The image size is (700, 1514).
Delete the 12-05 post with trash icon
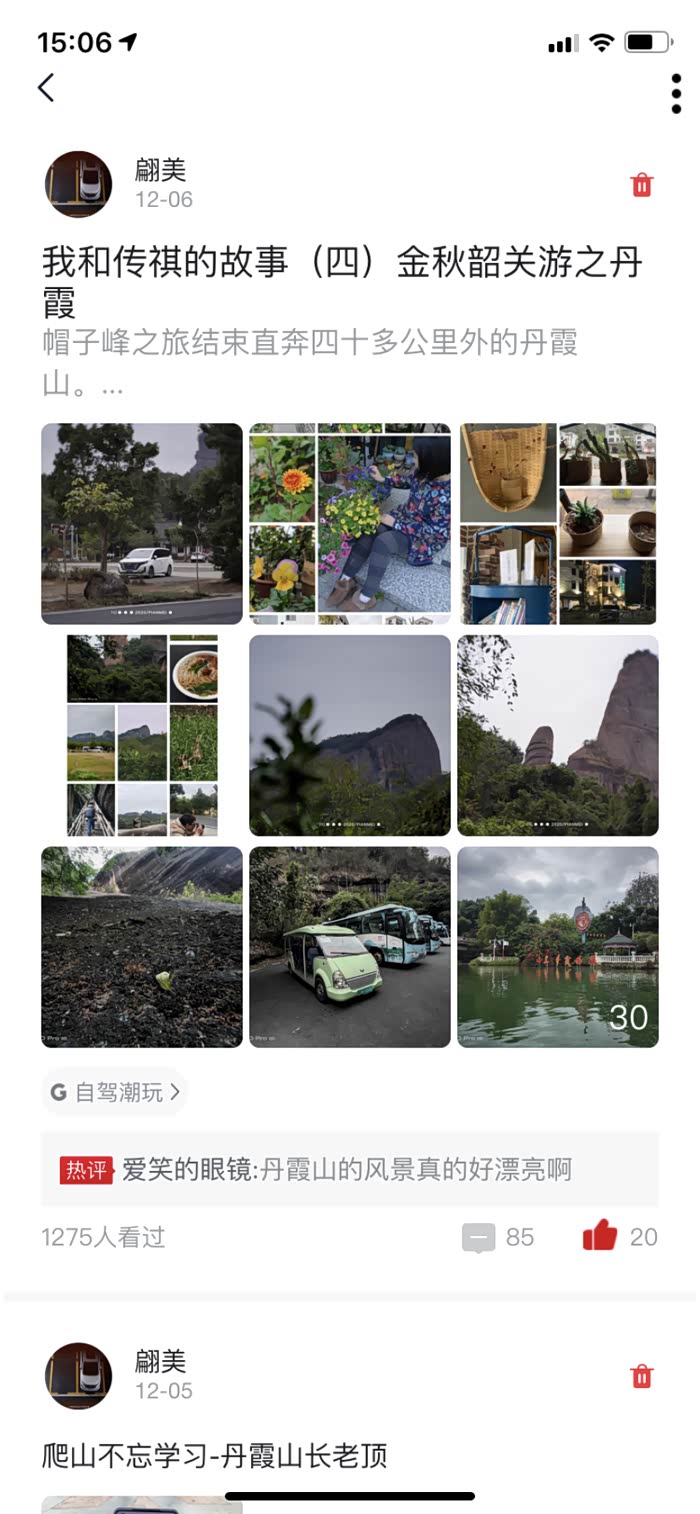coord(641,1376)
